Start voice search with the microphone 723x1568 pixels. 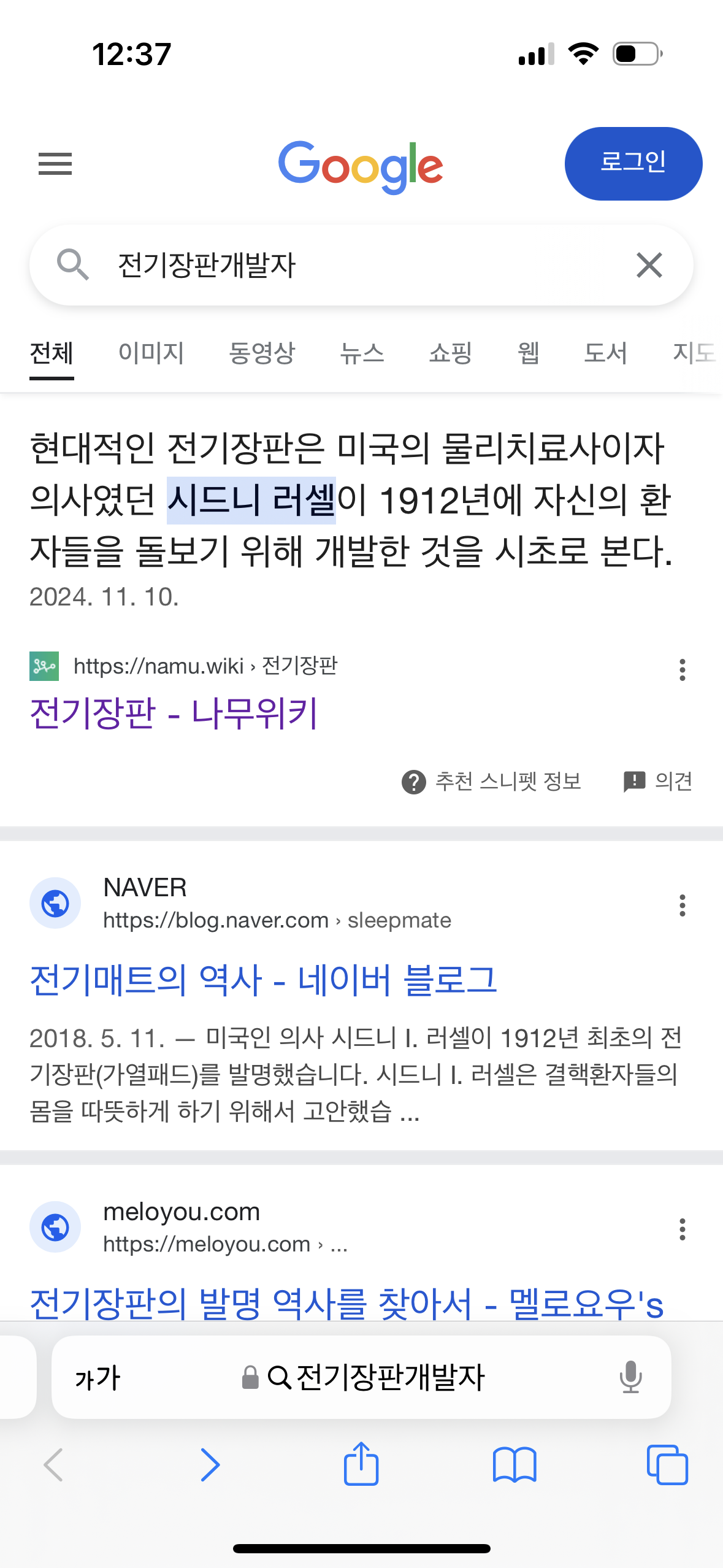click(x=630, y=1377)
